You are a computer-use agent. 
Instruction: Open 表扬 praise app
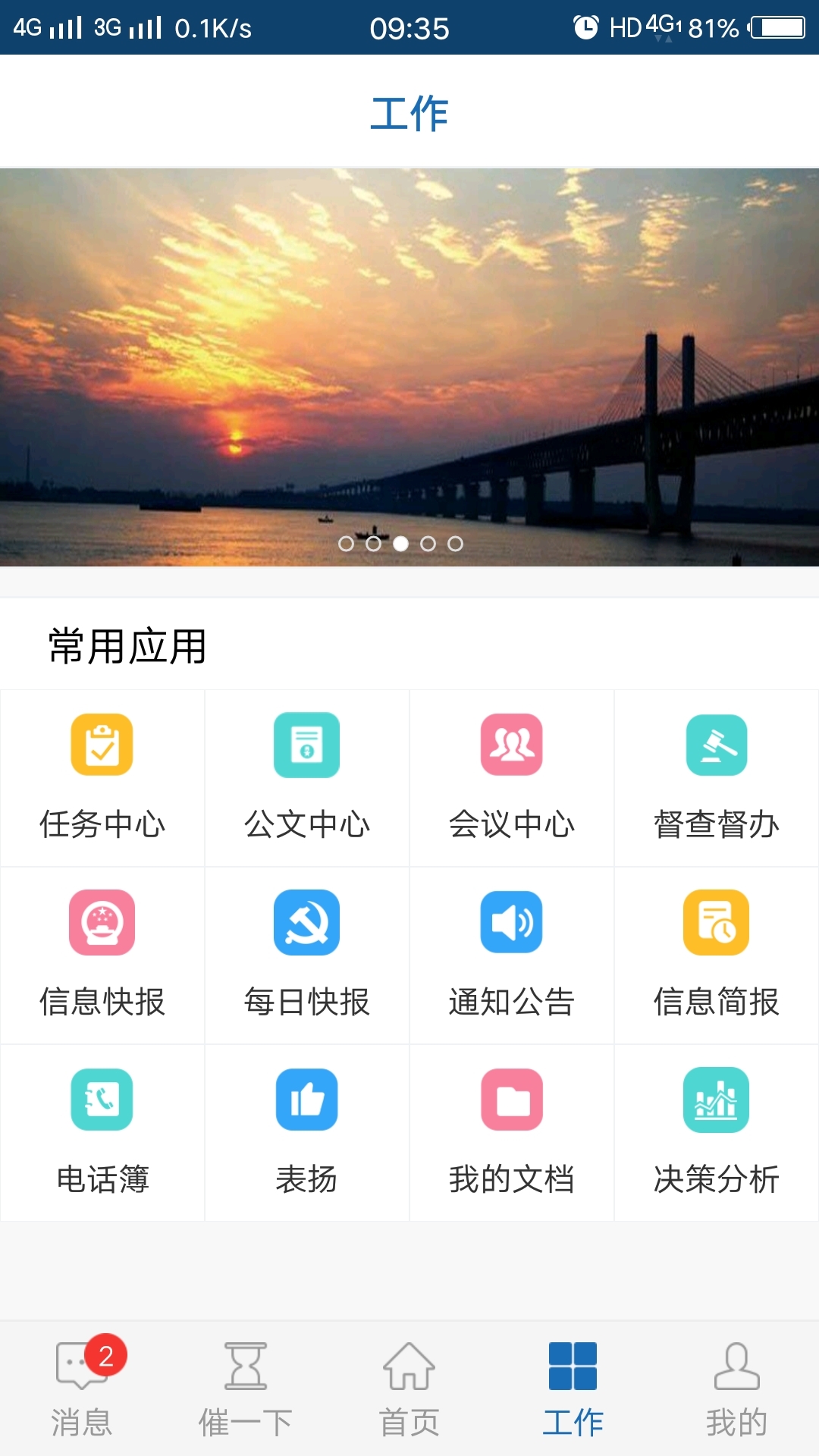(307, 1132)
